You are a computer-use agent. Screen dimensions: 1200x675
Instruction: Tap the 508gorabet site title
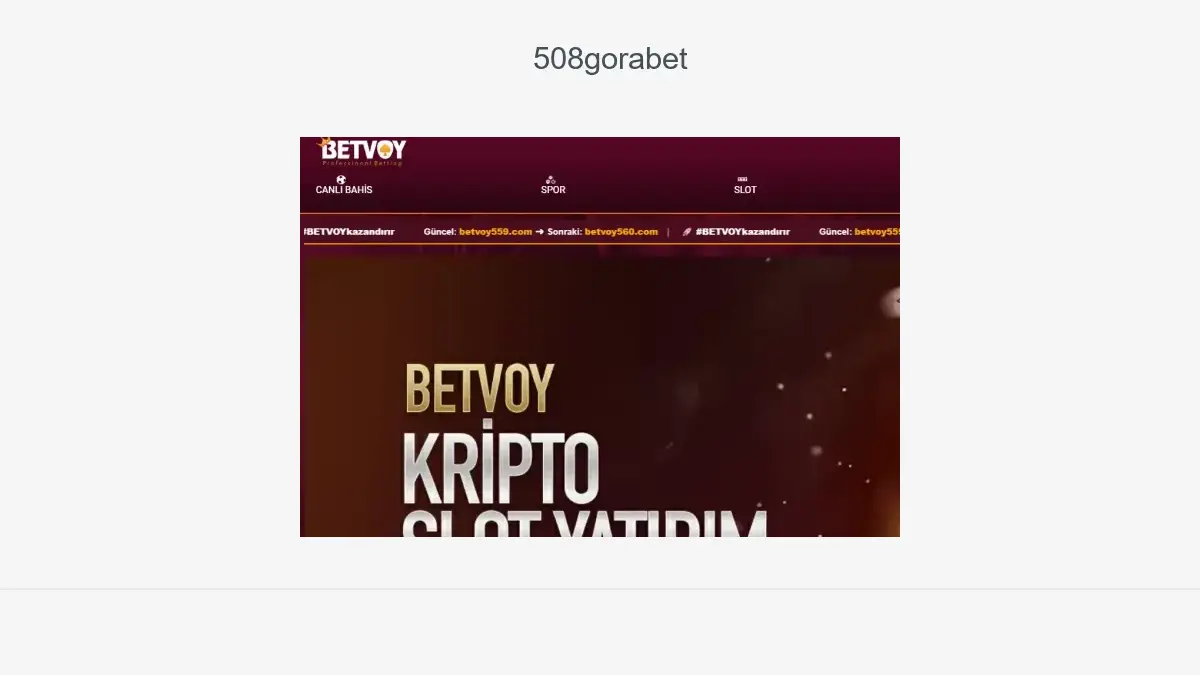coord(610,59)
